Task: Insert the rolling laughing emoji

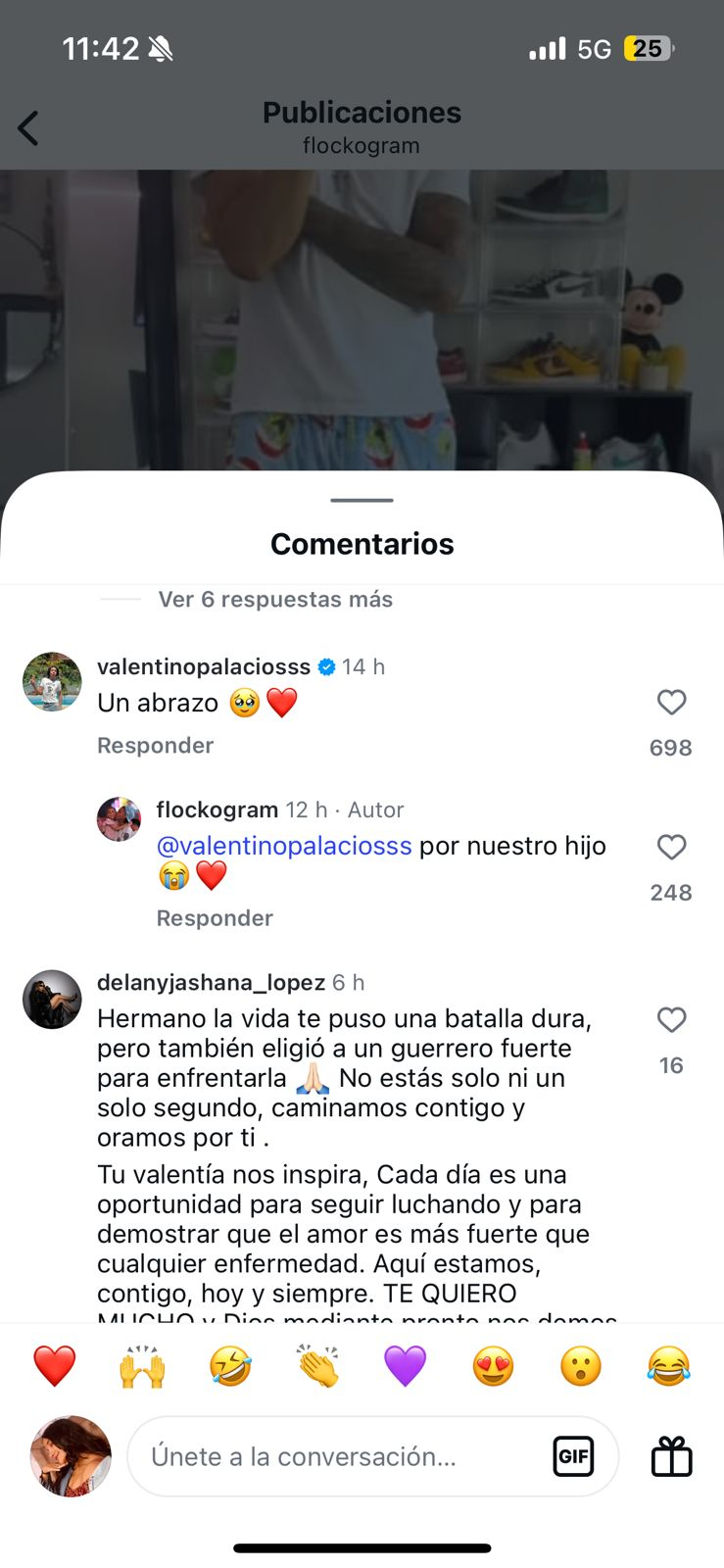Action: pyautogui.click(x=230, y=1366)
